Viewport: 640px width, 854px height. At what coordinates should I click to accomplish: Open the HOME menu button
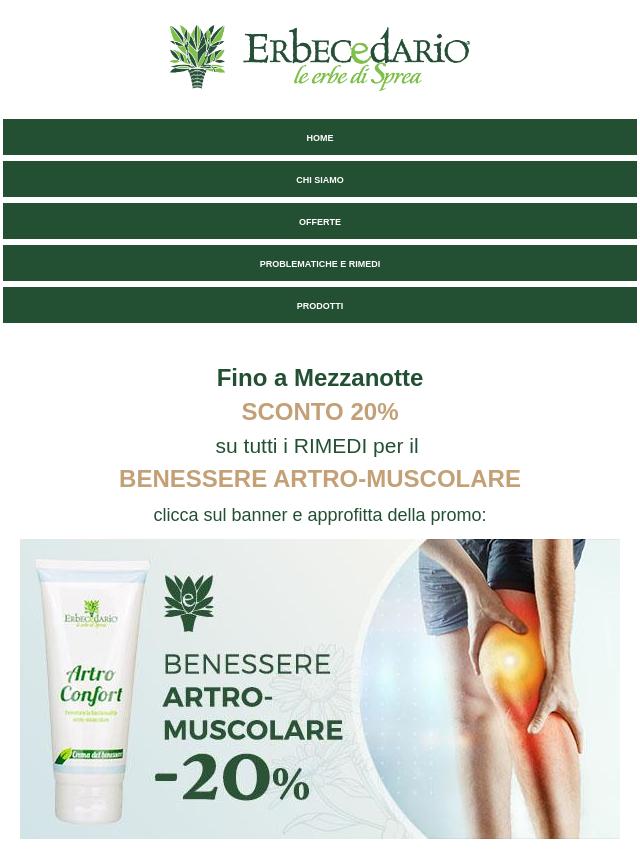pyautogui.click(x=320, y=138)
